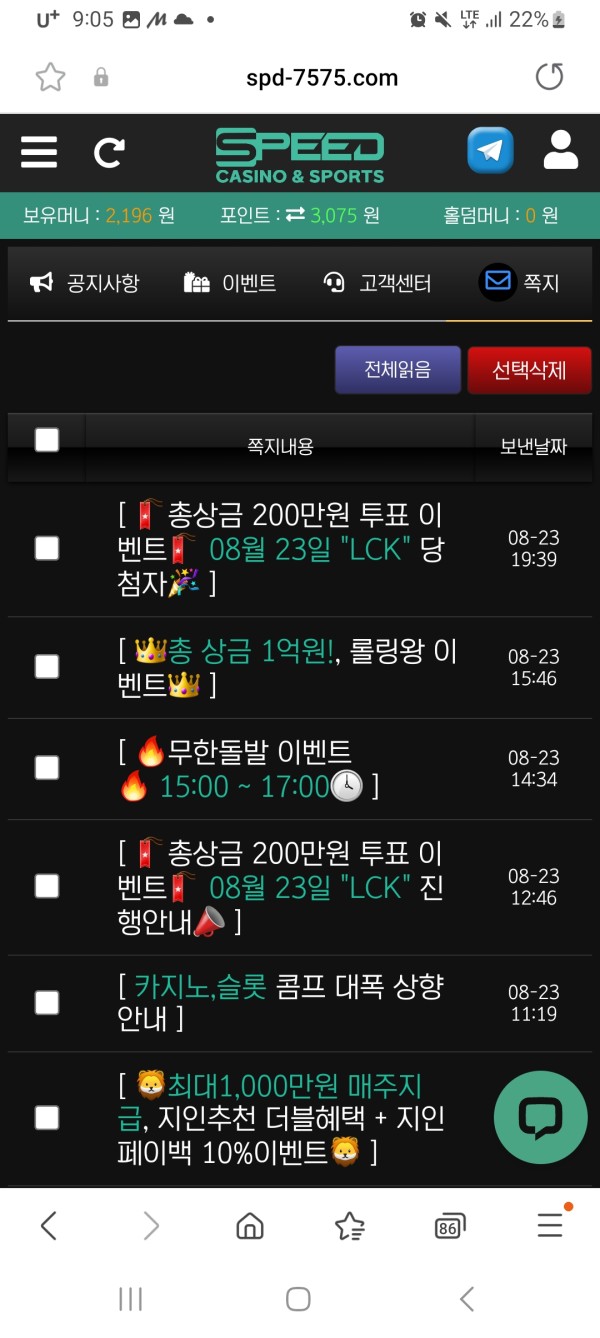Screen dimensions: 600x1338
Task: Tap the site refresh icon
Action: click(x=109, y=152)
